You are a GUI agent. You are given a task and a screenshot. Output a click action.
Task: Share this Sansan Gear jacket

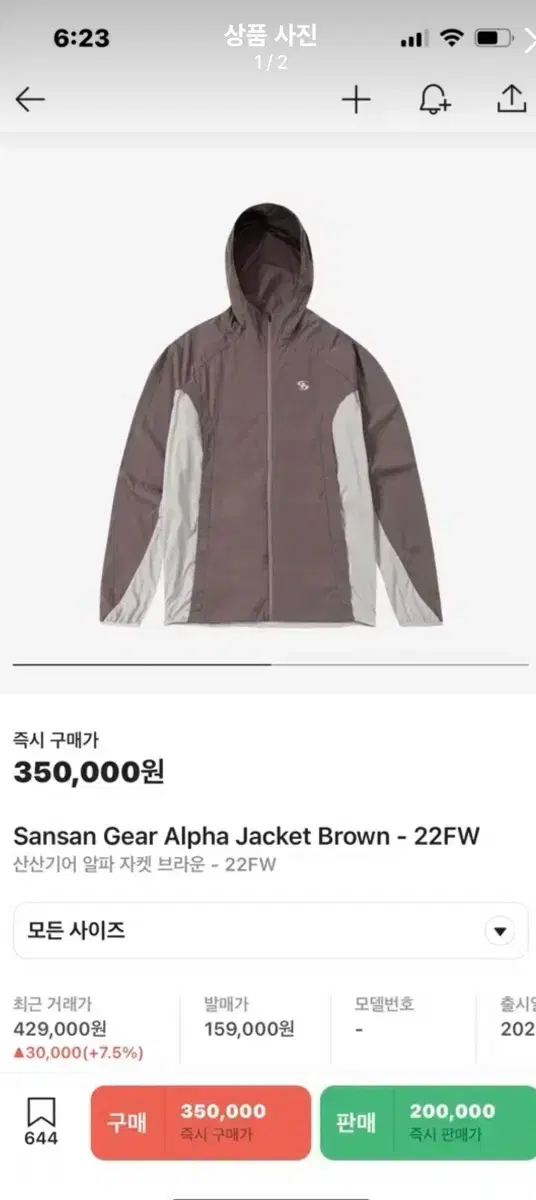(511, 98)
